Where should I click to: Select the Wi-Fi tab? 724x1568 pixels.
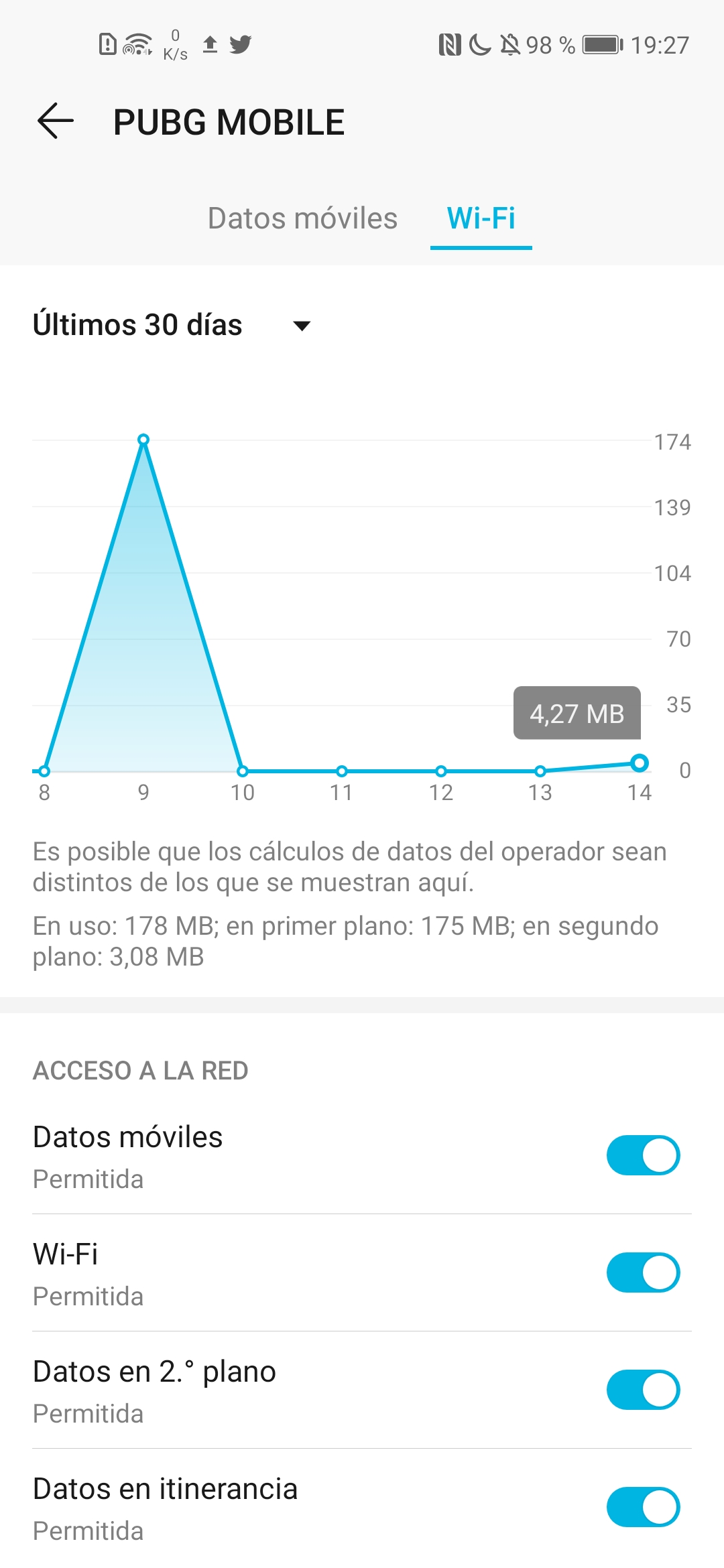click(481, 218)
